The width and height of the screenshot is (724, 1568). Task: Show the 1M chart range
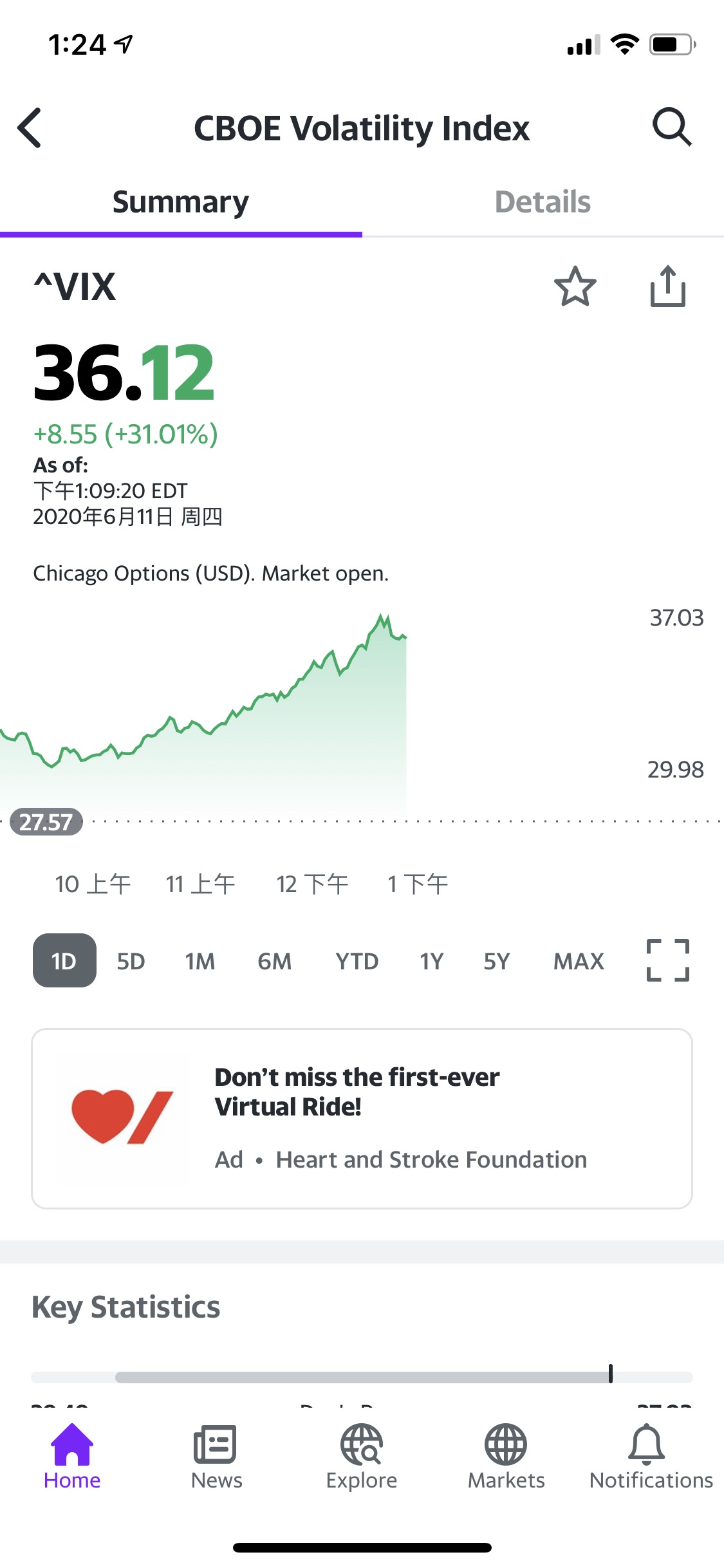click(x=200, y=961)
